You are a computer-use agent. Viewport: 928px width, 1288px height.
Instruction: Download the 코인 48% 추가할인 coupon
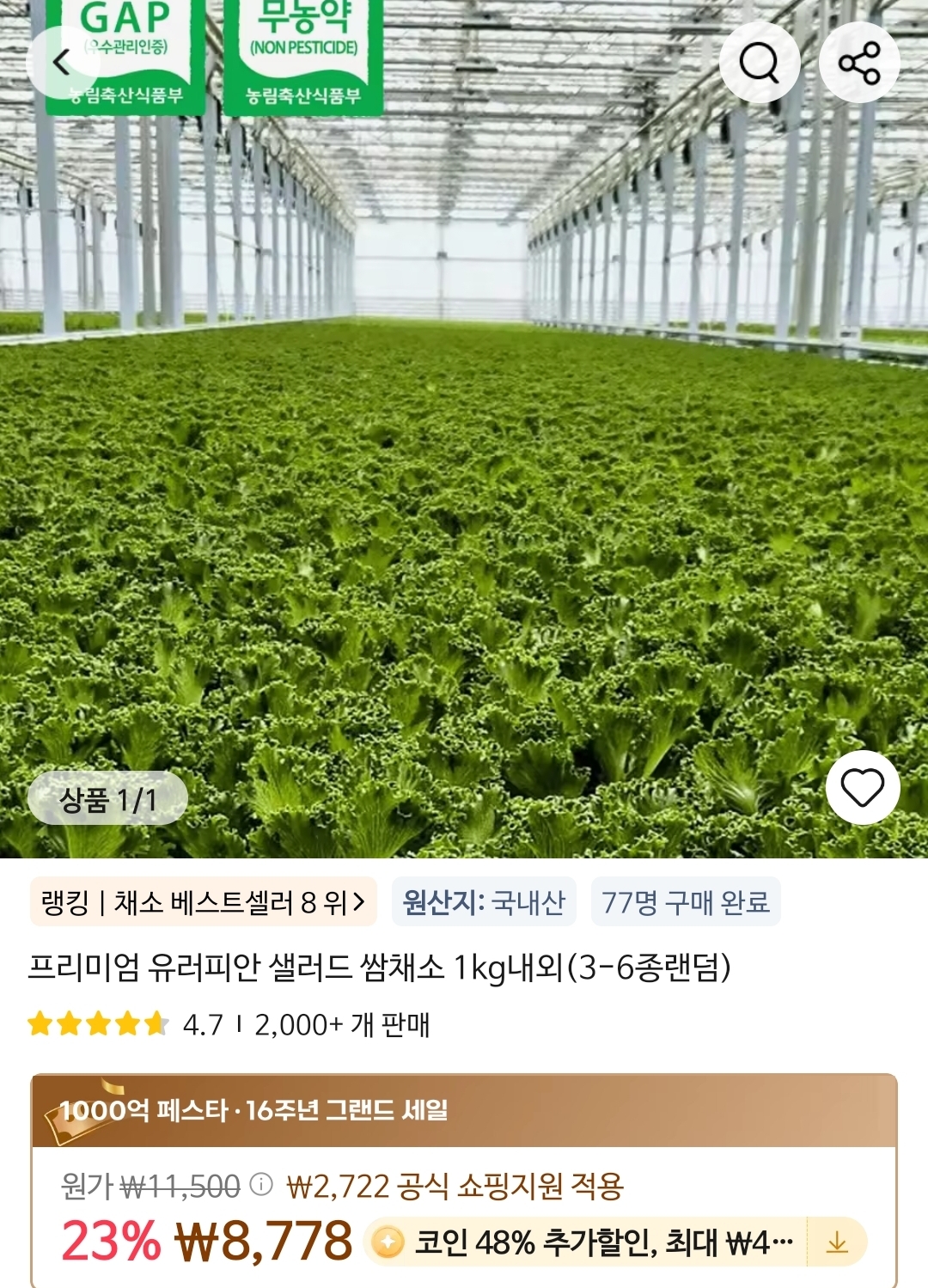[x=836, y=1242]
